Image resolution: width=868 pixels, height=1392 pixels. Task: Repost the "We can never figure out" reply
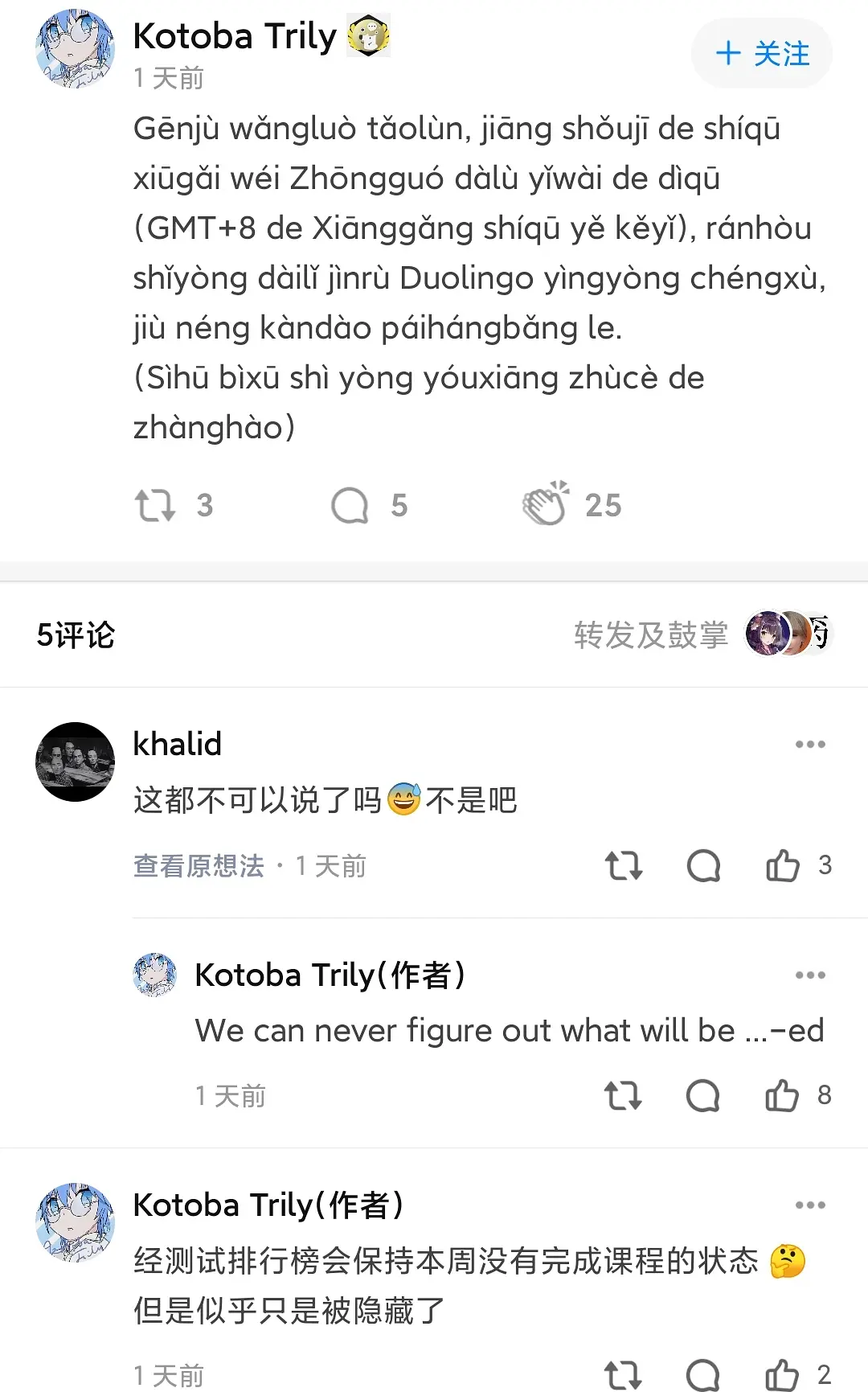(623, 1096)
